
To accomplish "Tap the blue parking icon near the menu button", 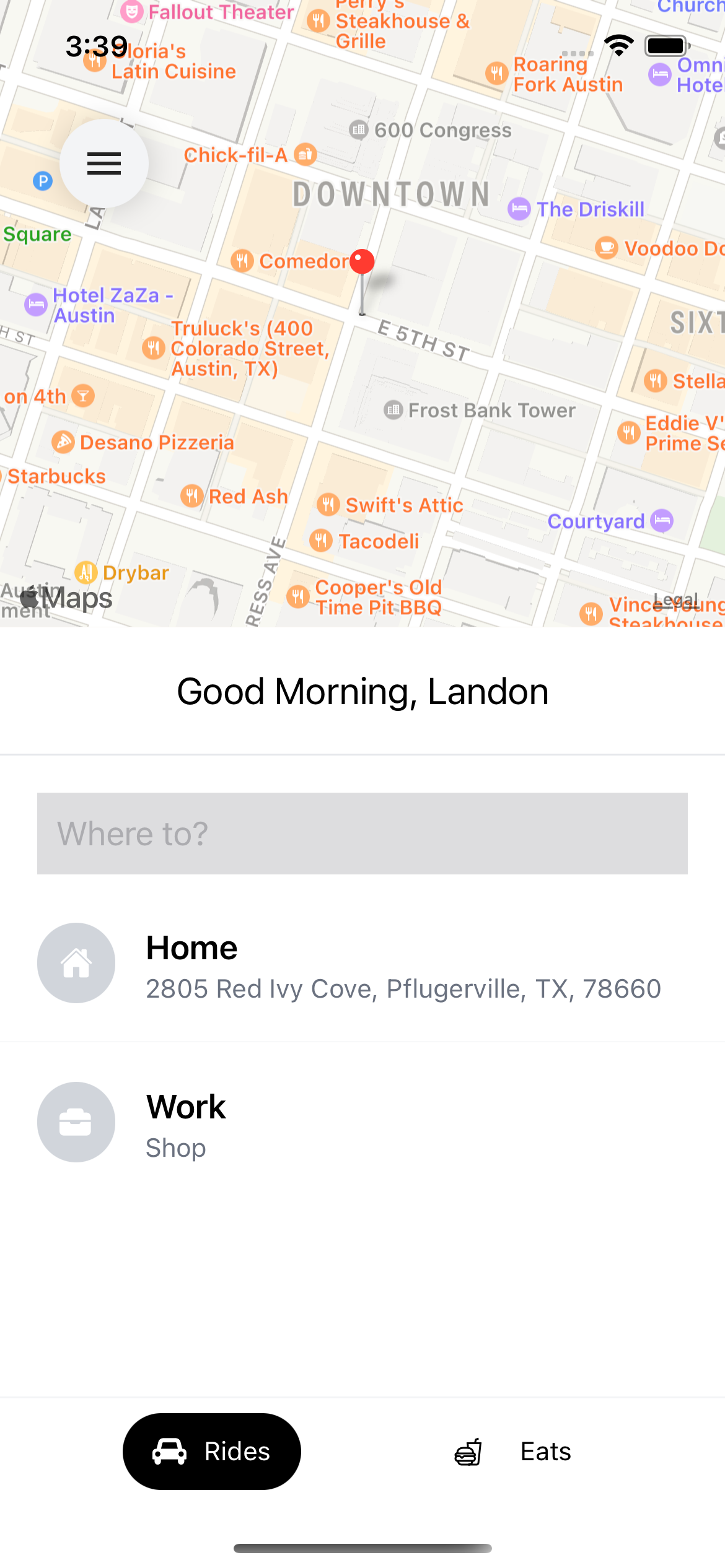I will pos(42,181).
